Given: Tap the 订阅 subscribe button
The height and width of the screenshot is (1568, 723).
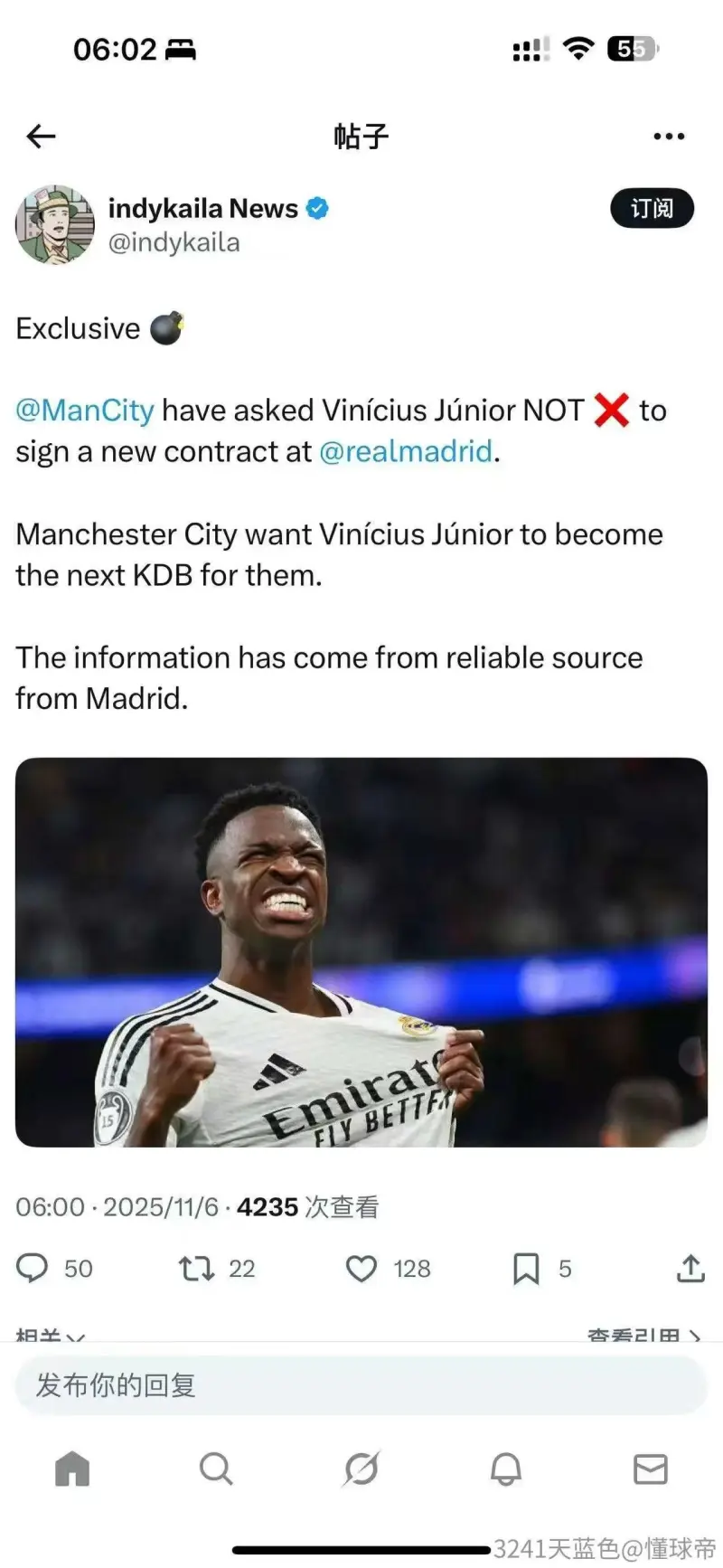Looking at the screenshot, I should (x=652, y=208).
